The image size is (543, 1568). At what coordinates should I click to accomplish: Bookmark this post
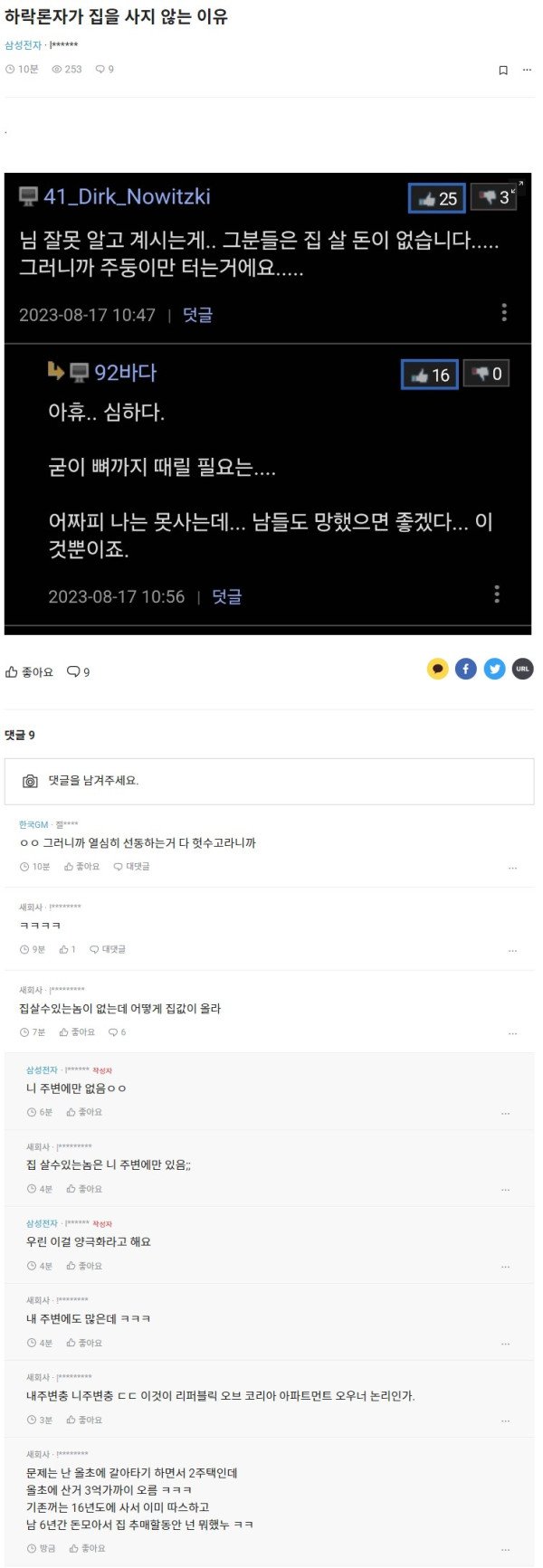pyautogui.click(x=503, y=70)
